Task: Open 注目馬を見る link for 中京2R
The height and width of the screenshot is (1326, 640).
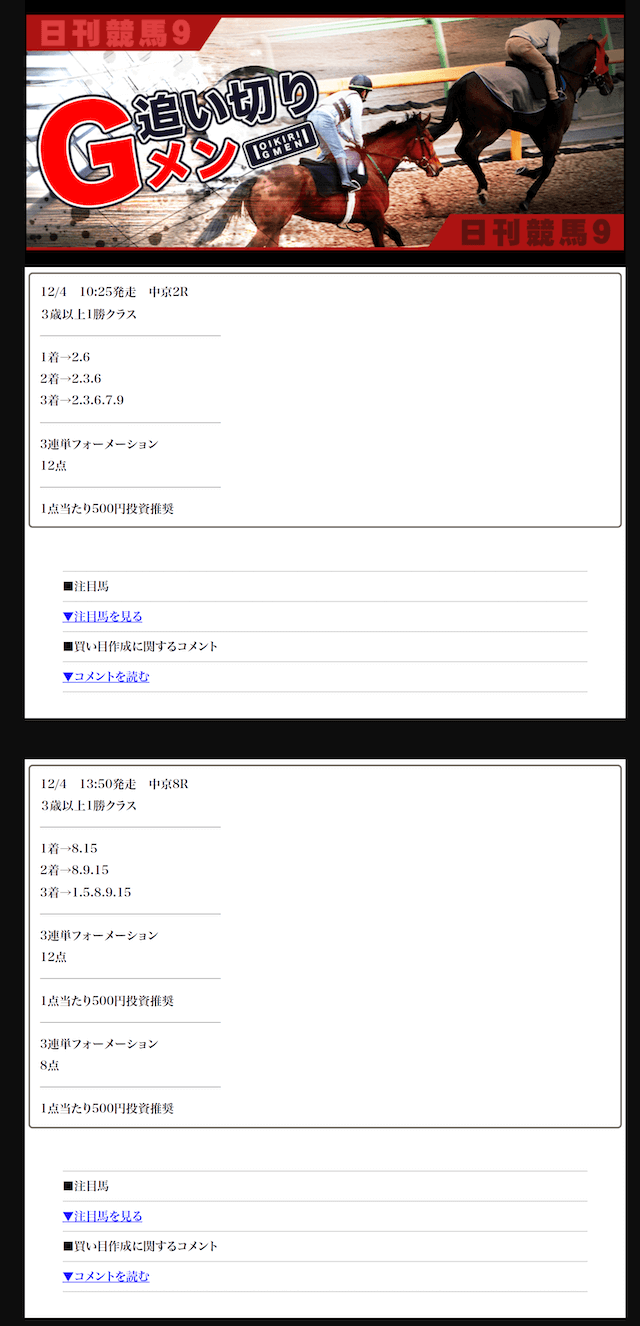Action: pos(102,617)
